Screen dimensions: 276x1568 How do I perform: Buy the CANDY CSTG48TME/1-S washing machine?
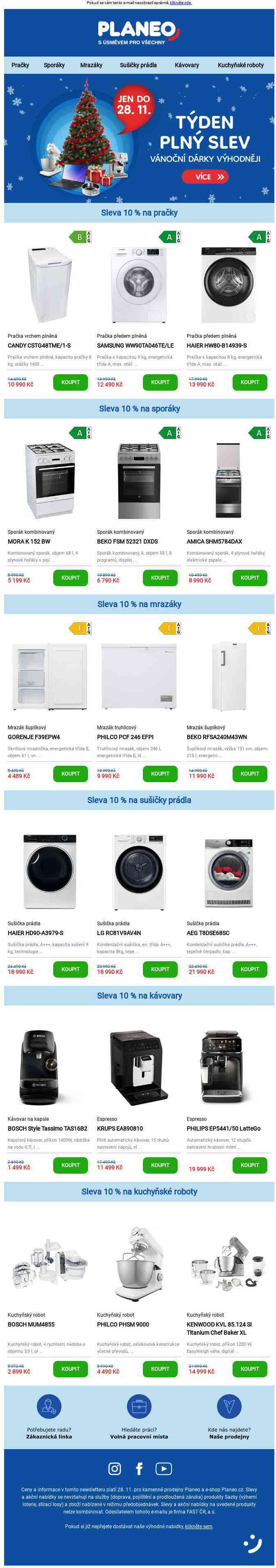(70, 382)
